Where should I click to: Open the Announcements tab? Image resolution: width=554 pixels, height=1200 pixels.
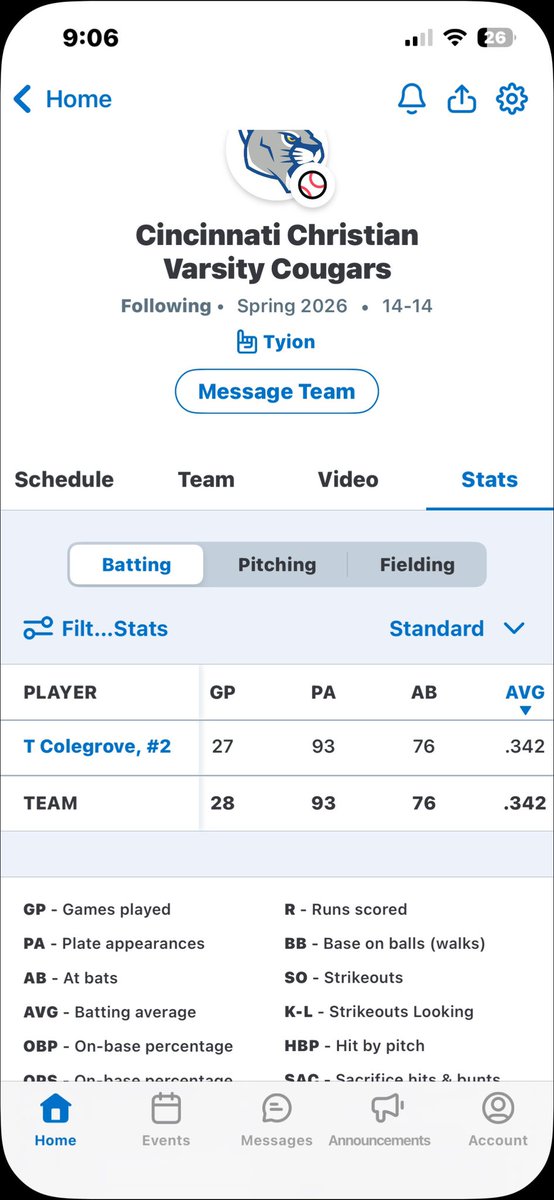click(x=380, y=1120)
